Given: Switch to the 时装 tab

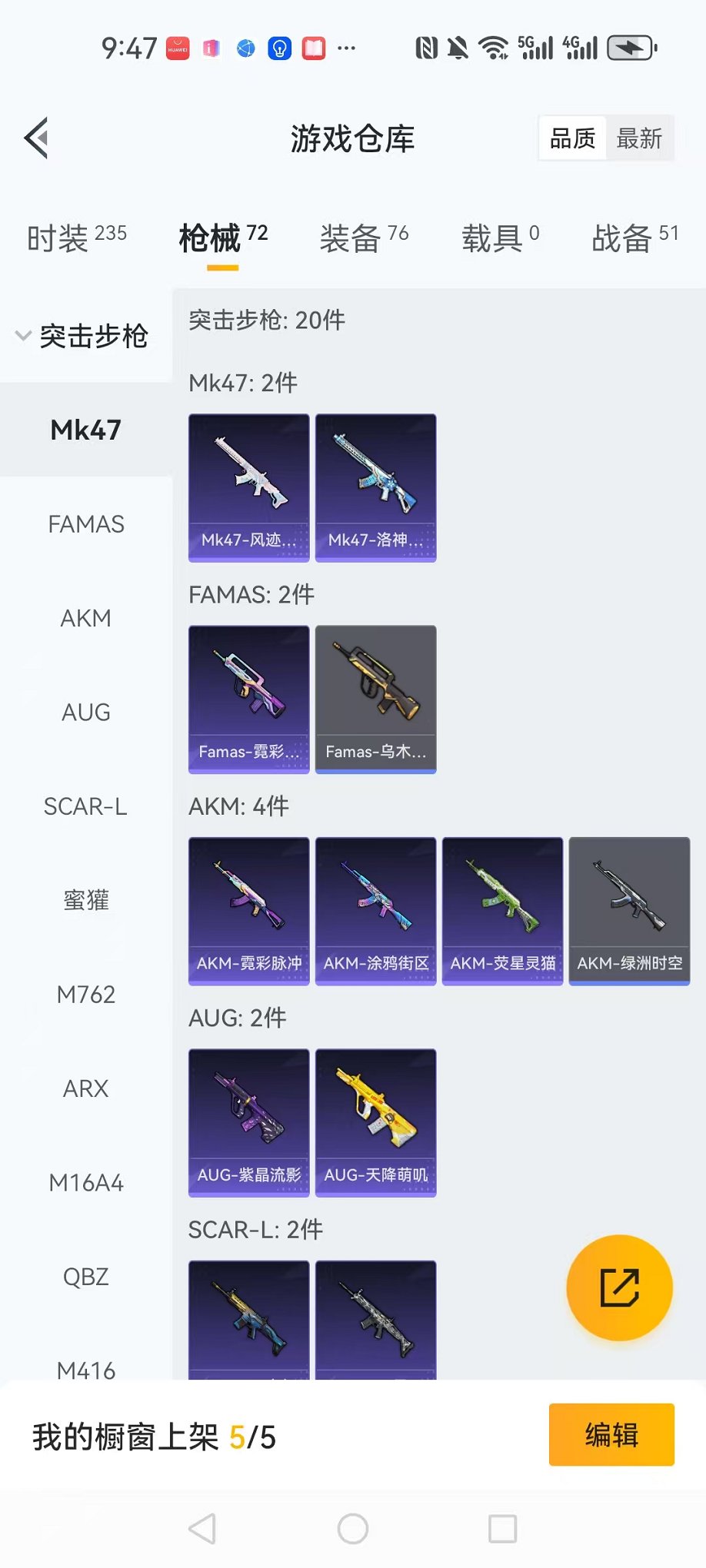Looking at the screenshot, I should pos(76,238).
